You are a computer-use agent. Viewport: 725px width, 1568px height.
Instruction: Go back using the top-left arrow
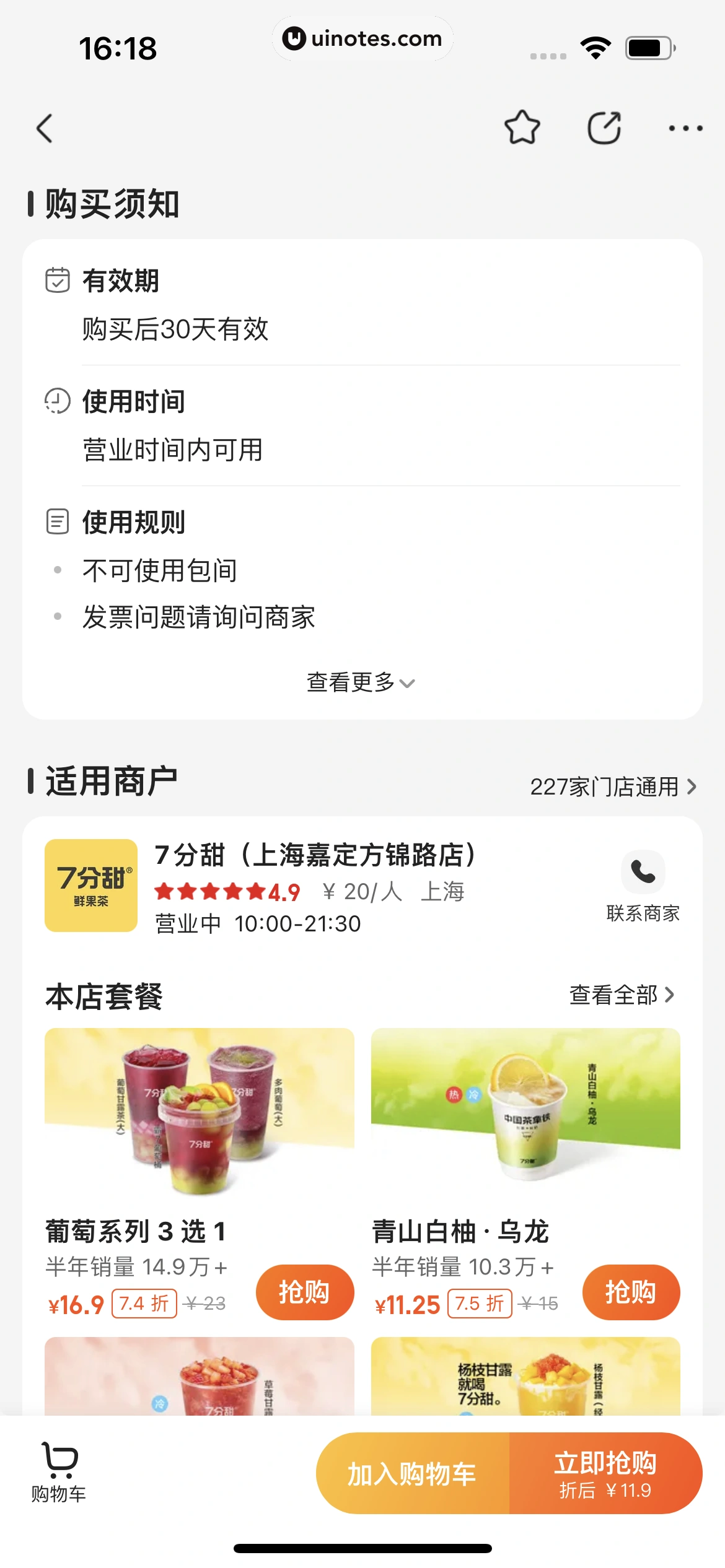tap(45, 128)
